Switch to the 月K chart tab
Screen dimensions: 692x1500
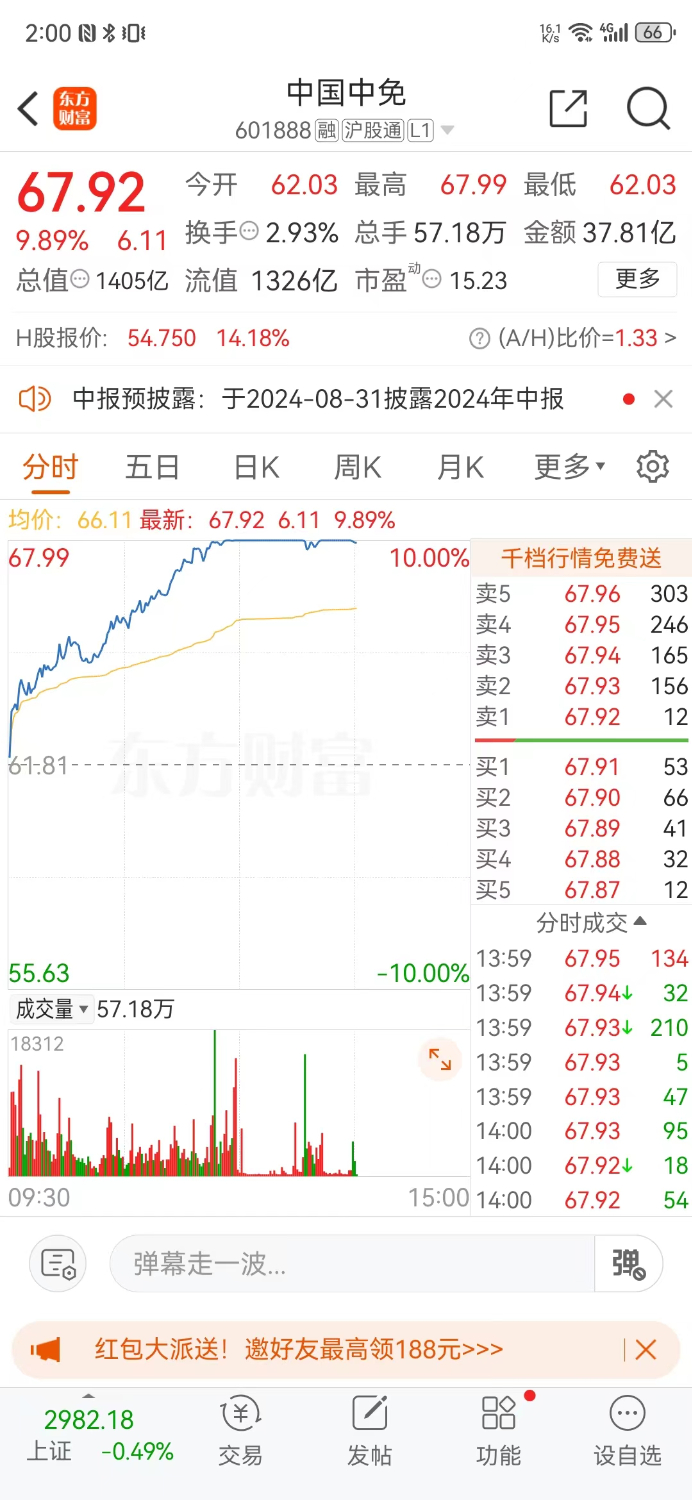[460, 466]
